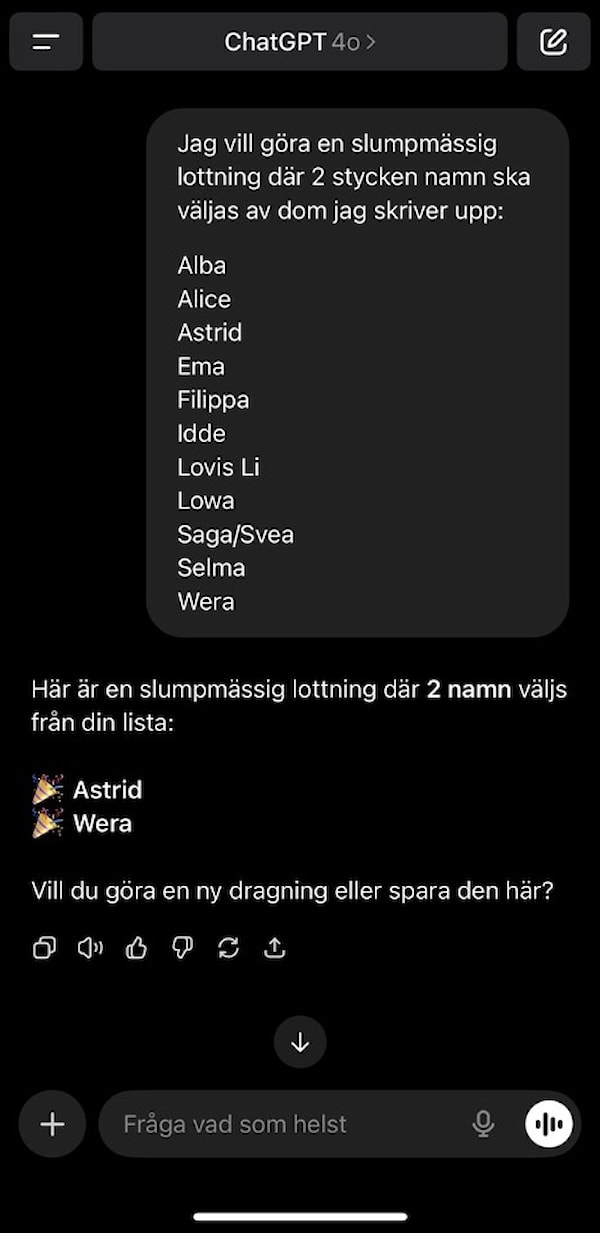Image resolution: width=600 pixels, height=1233 pixels.
Task: Open attachments with the plus button
Action: tap(52, 1124)
